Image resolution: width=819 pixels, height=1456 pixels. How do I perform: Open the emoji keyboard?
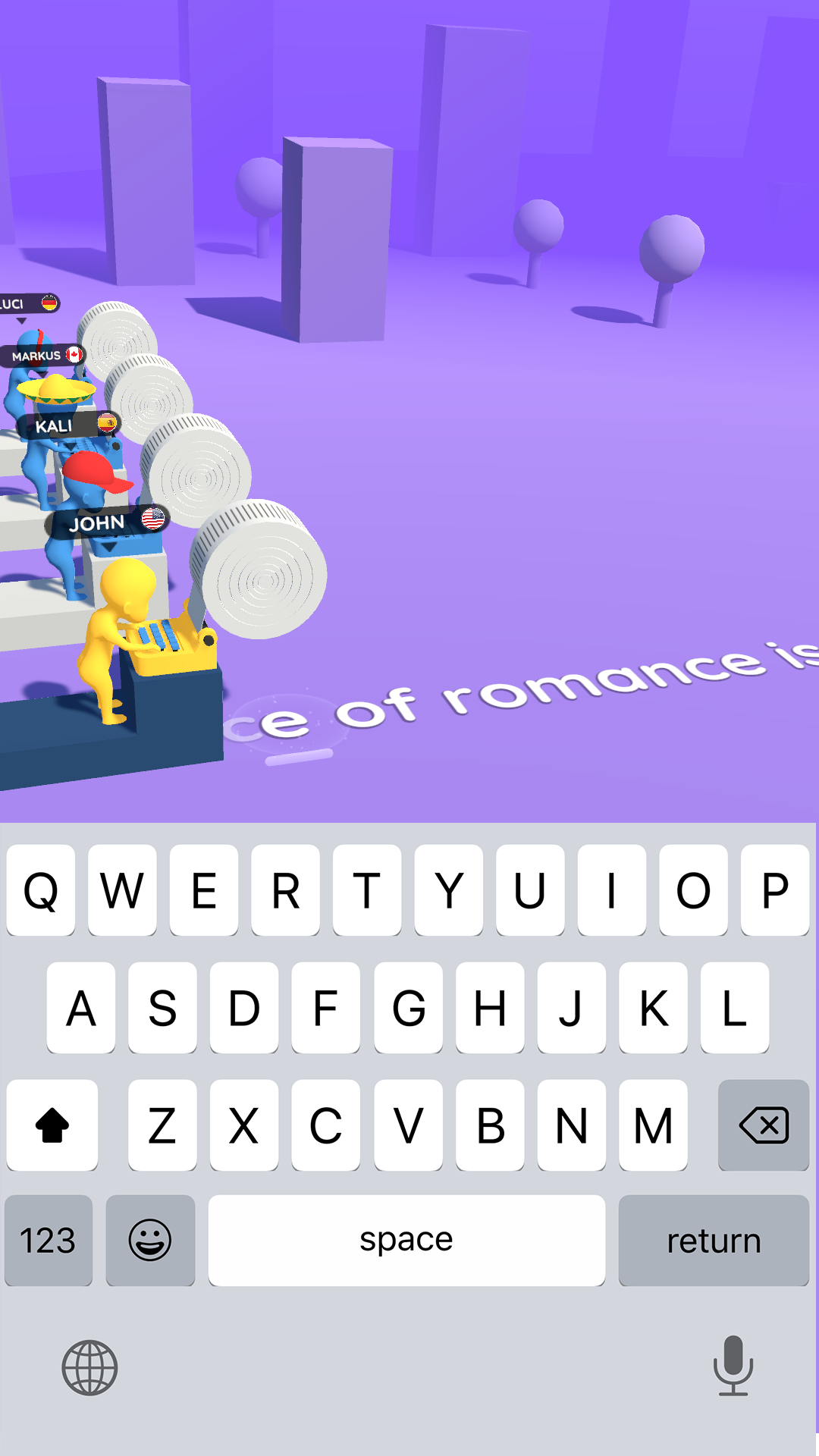coord(150,1241)
